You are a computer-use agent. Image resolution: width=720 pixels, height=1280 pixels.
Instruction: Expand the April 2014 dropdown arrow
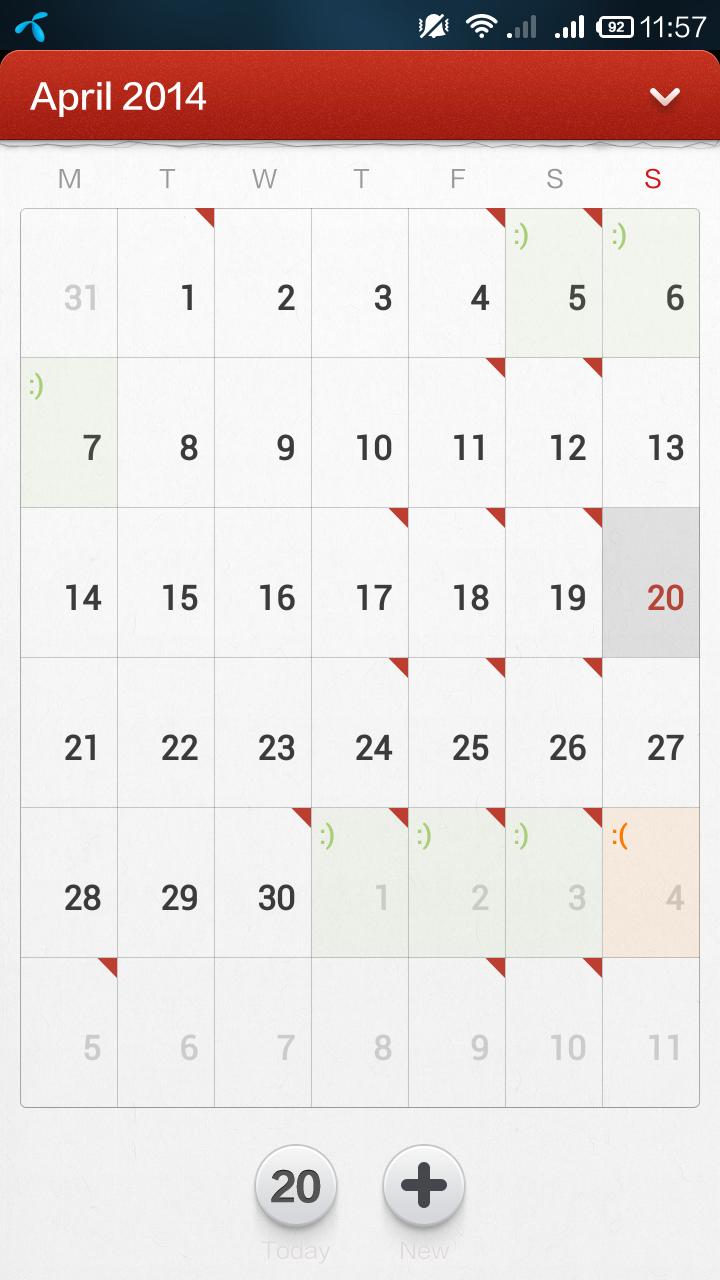pos(665,97)
